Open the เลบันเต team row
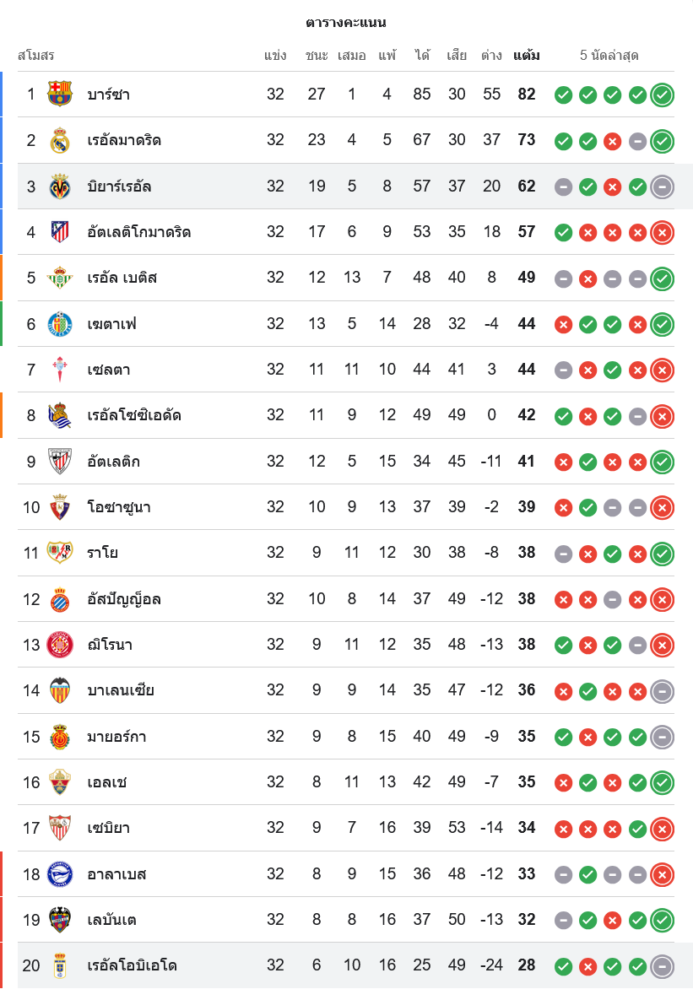 pos(112,920)
